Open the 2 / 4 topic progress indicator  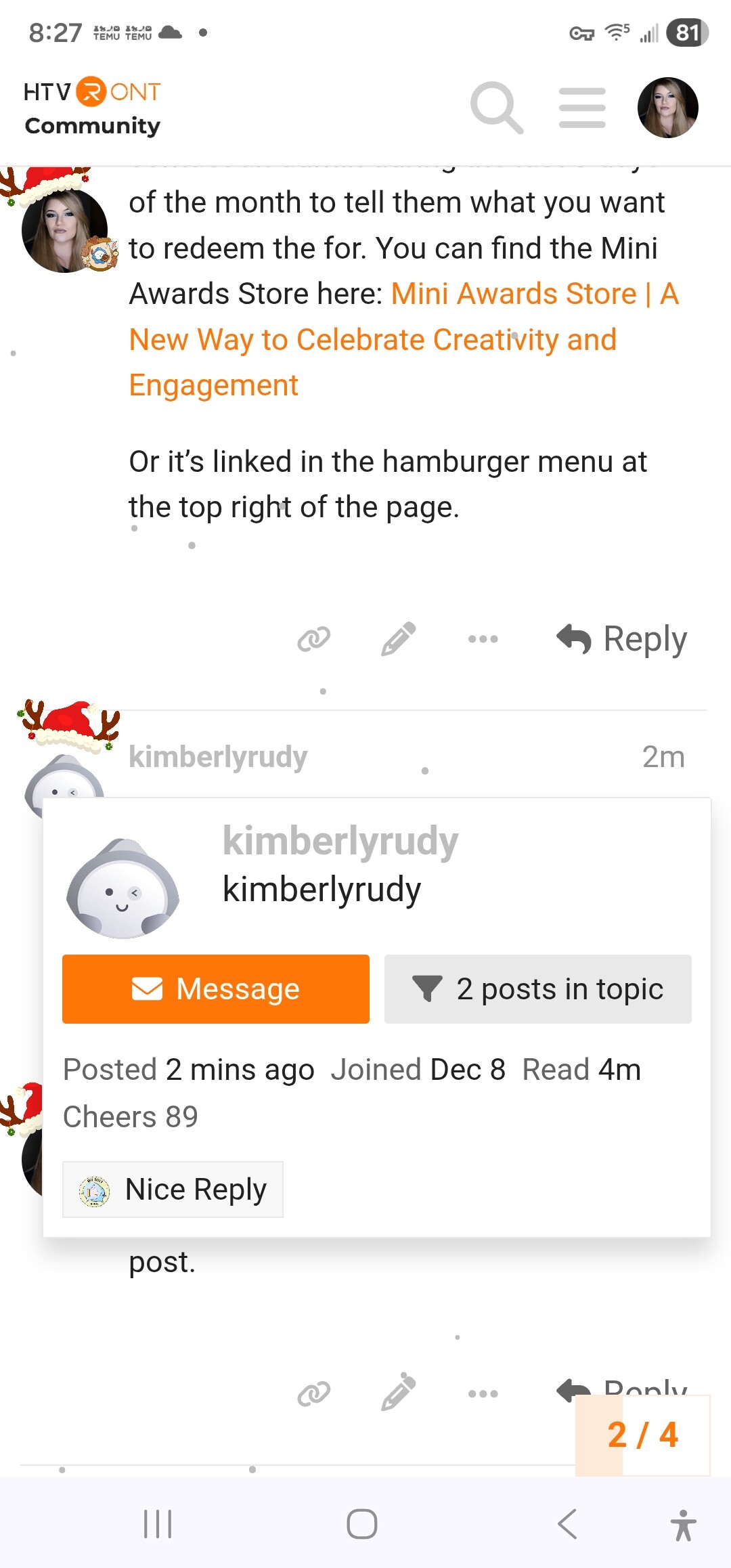pos(642,1435)
